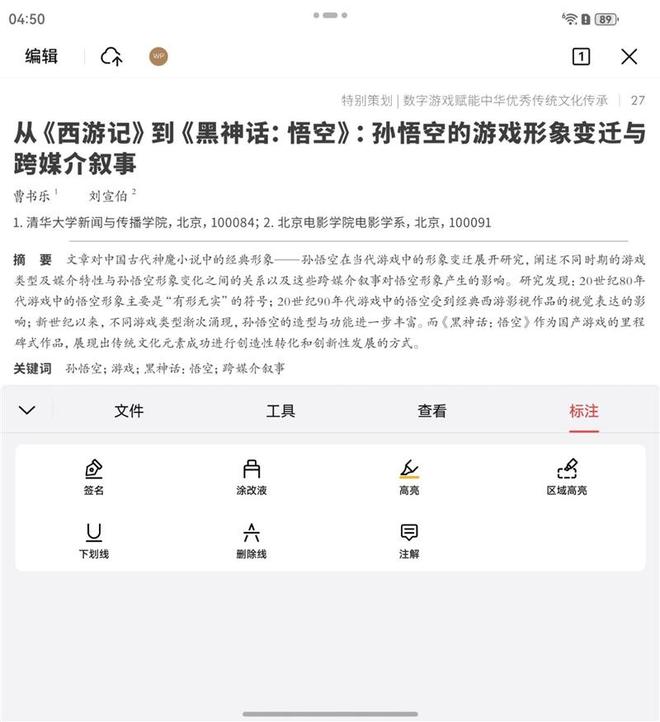Upload document to cloud
This screenshot has height=722, width=660.
click(111, 57)
